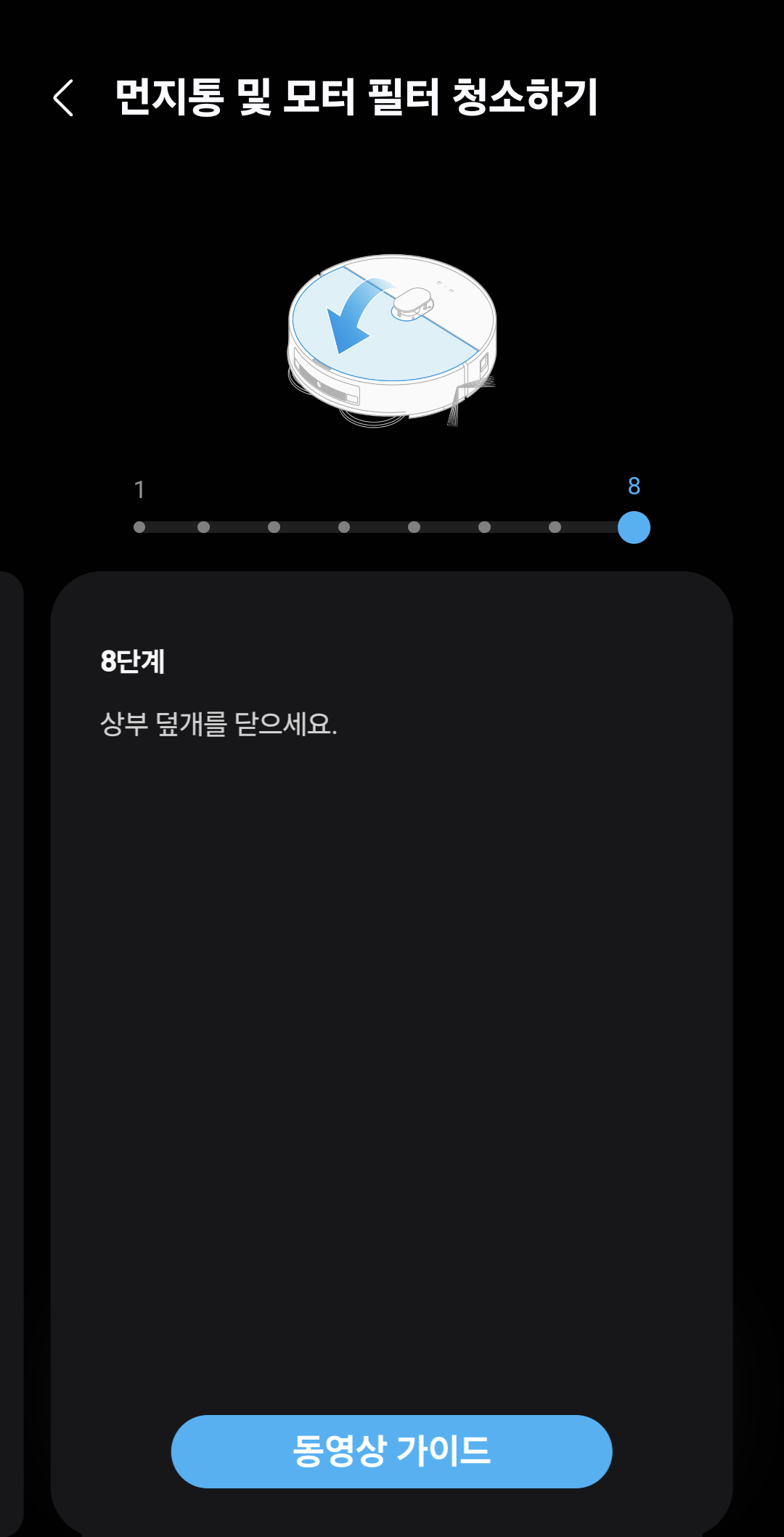The image size is (784, 1537).
Task: Select step 7 dot on the progress indicator
Action: (555, 528)
